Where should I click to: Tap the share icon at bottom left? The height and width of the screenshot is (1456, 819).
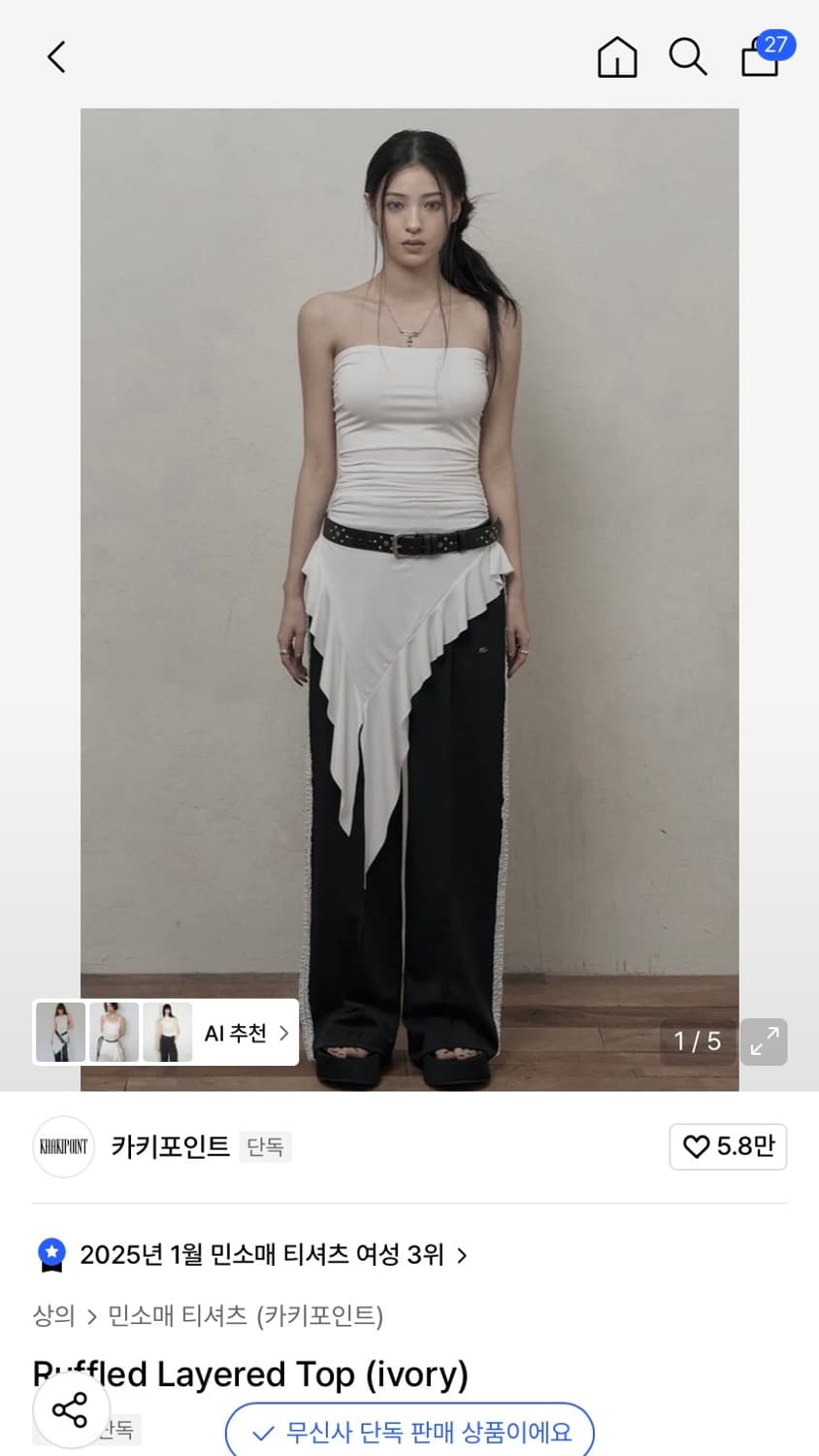click(71, 1409)
